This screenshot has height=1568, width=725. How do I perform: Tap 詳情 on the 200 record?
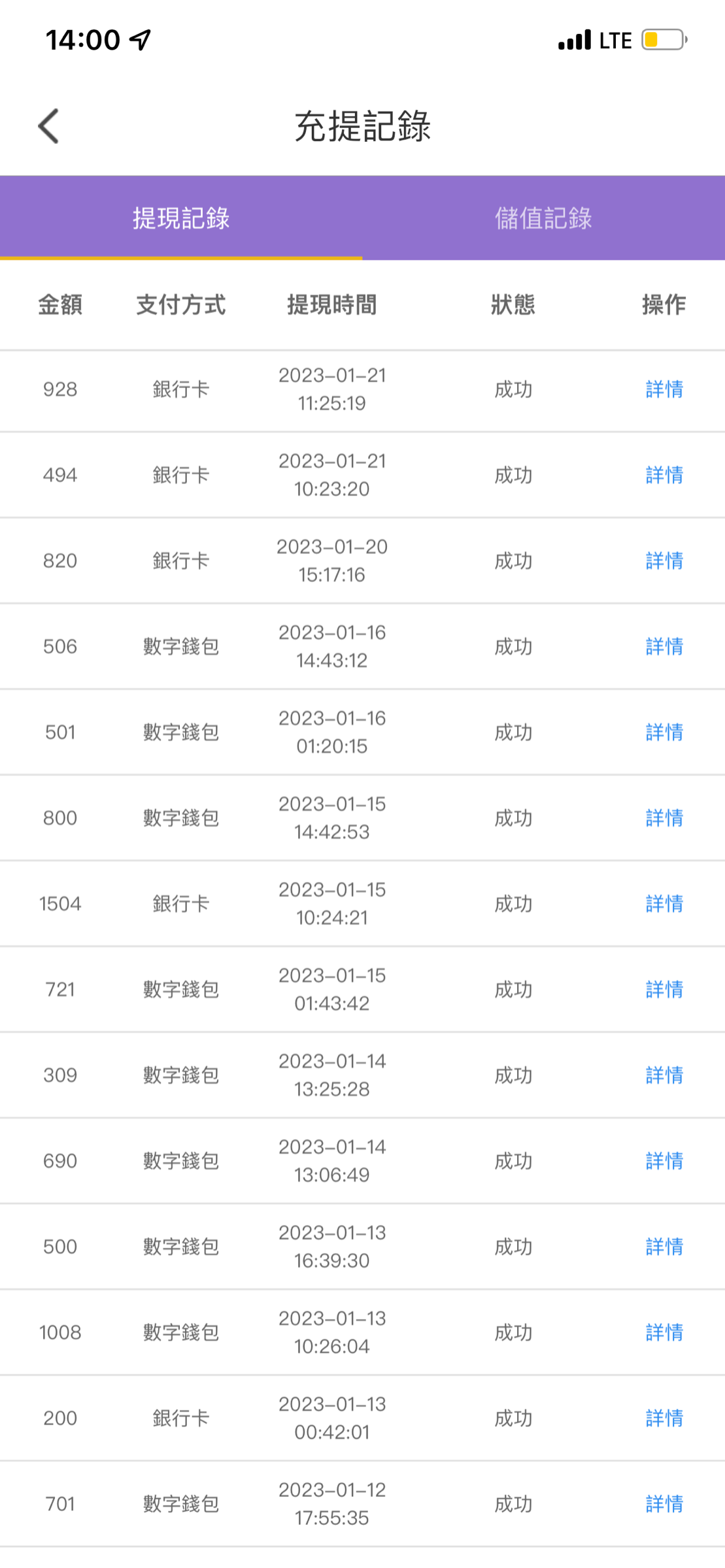664,1418
